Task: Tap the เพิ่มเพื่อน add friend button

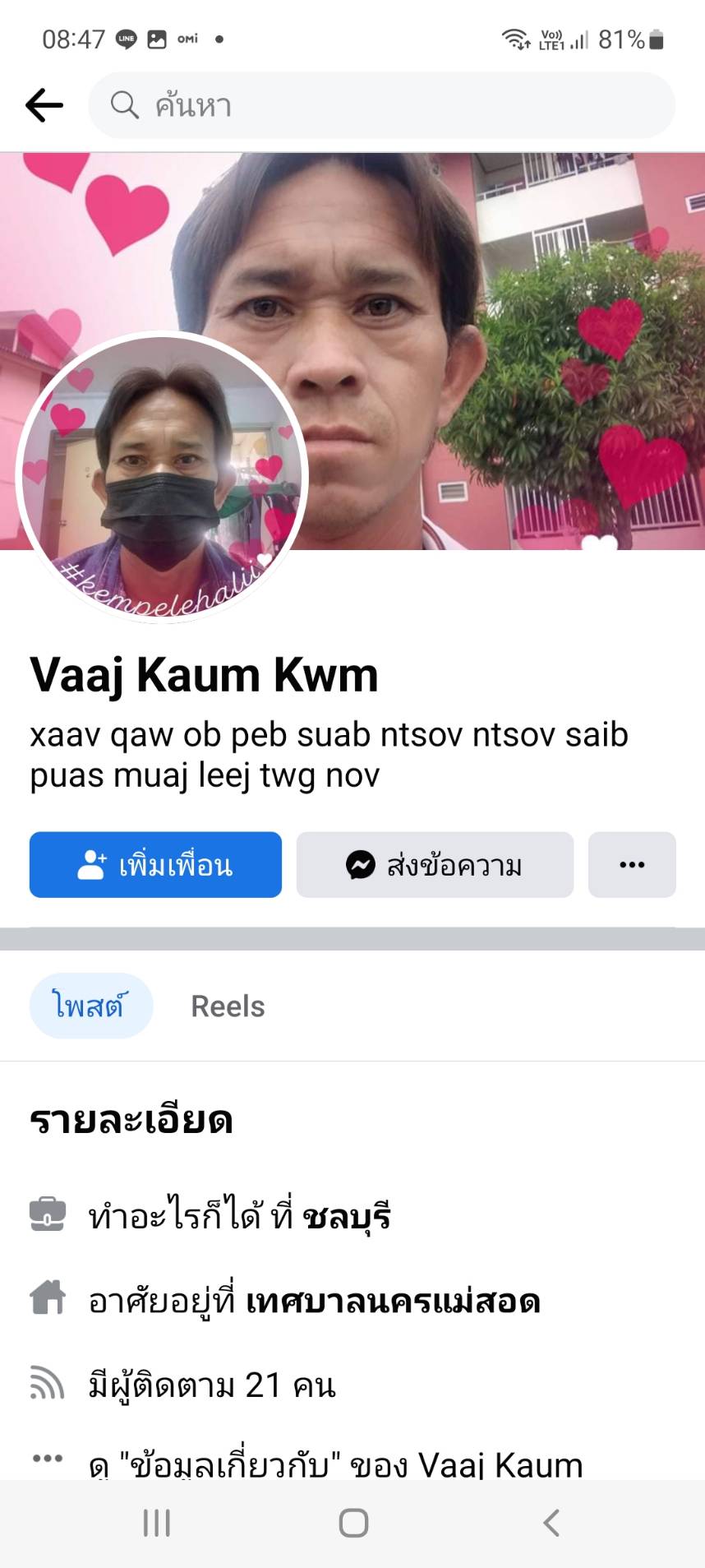Action: tap(155, 865)
